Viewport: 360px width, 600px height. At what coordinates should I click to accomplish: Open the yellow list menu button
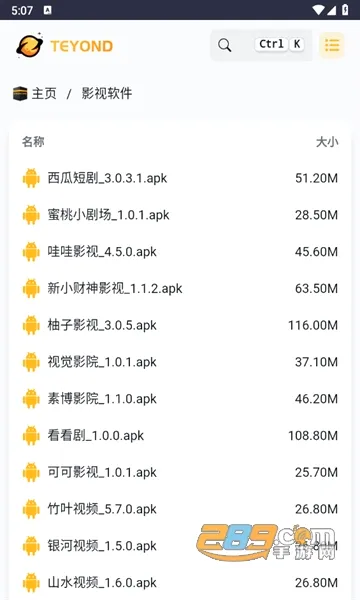pyautogui.click(x=332, y=45)
